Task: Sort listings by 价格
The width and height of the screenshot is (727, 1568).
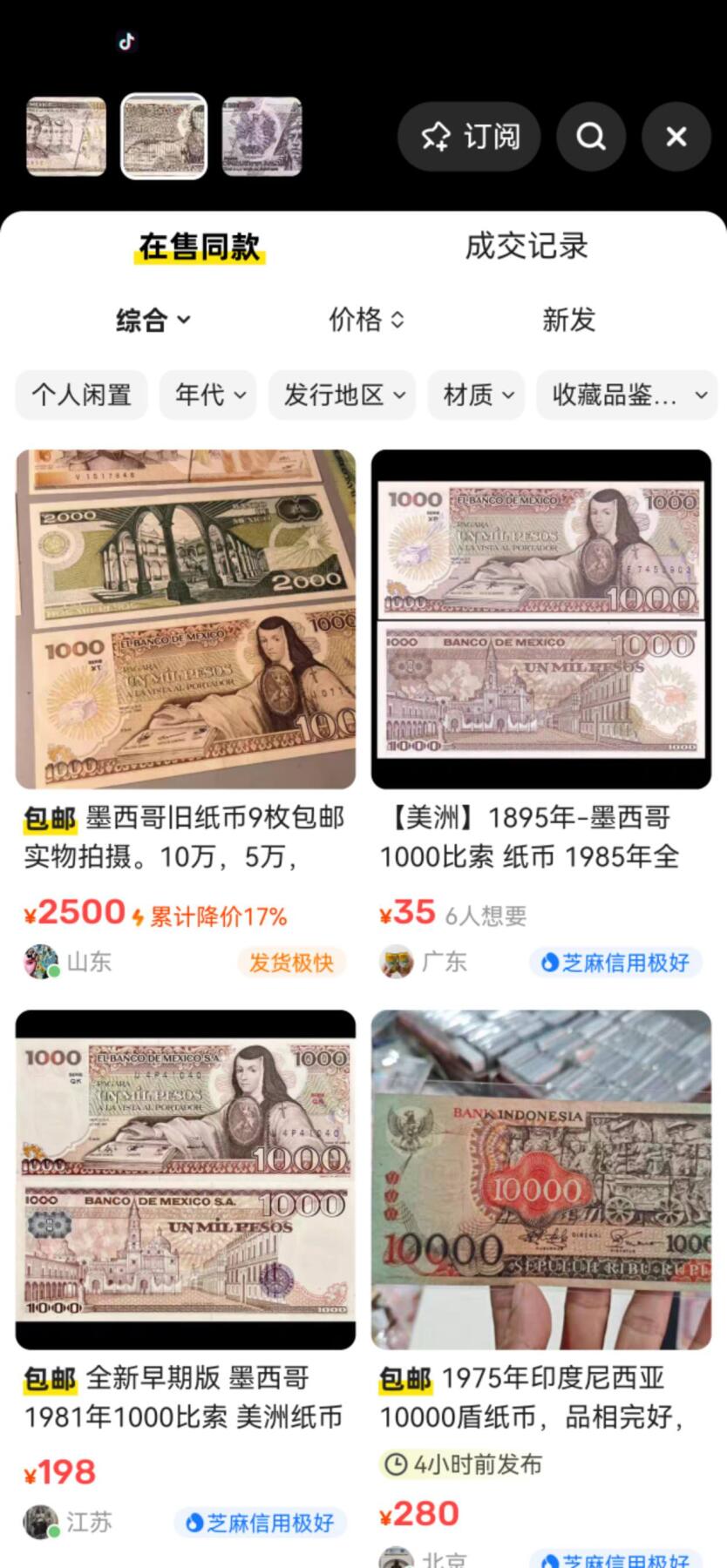Action: tap(366, 320)
